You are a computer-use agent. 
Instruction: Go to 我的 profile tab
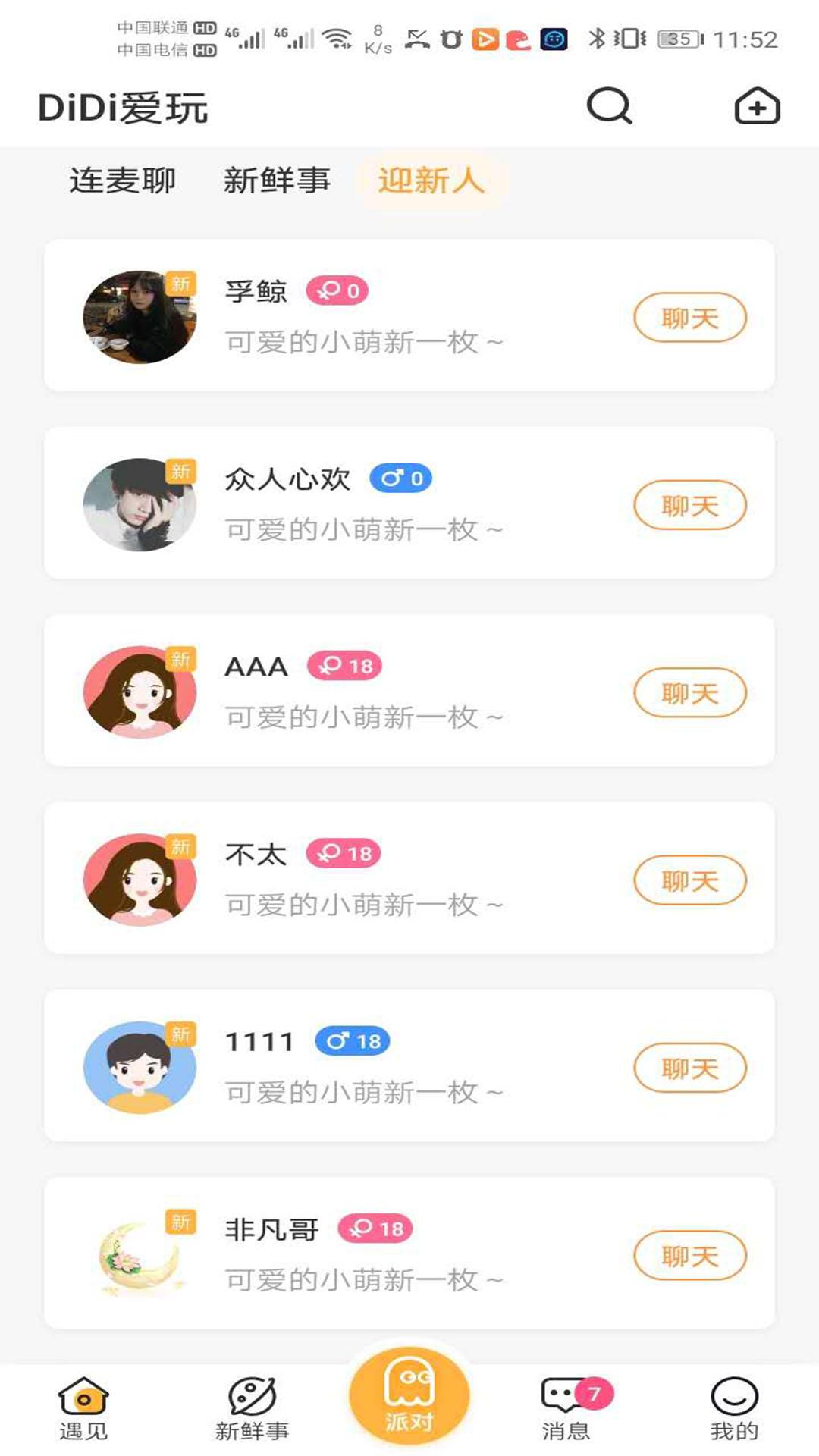[734, 1408]
